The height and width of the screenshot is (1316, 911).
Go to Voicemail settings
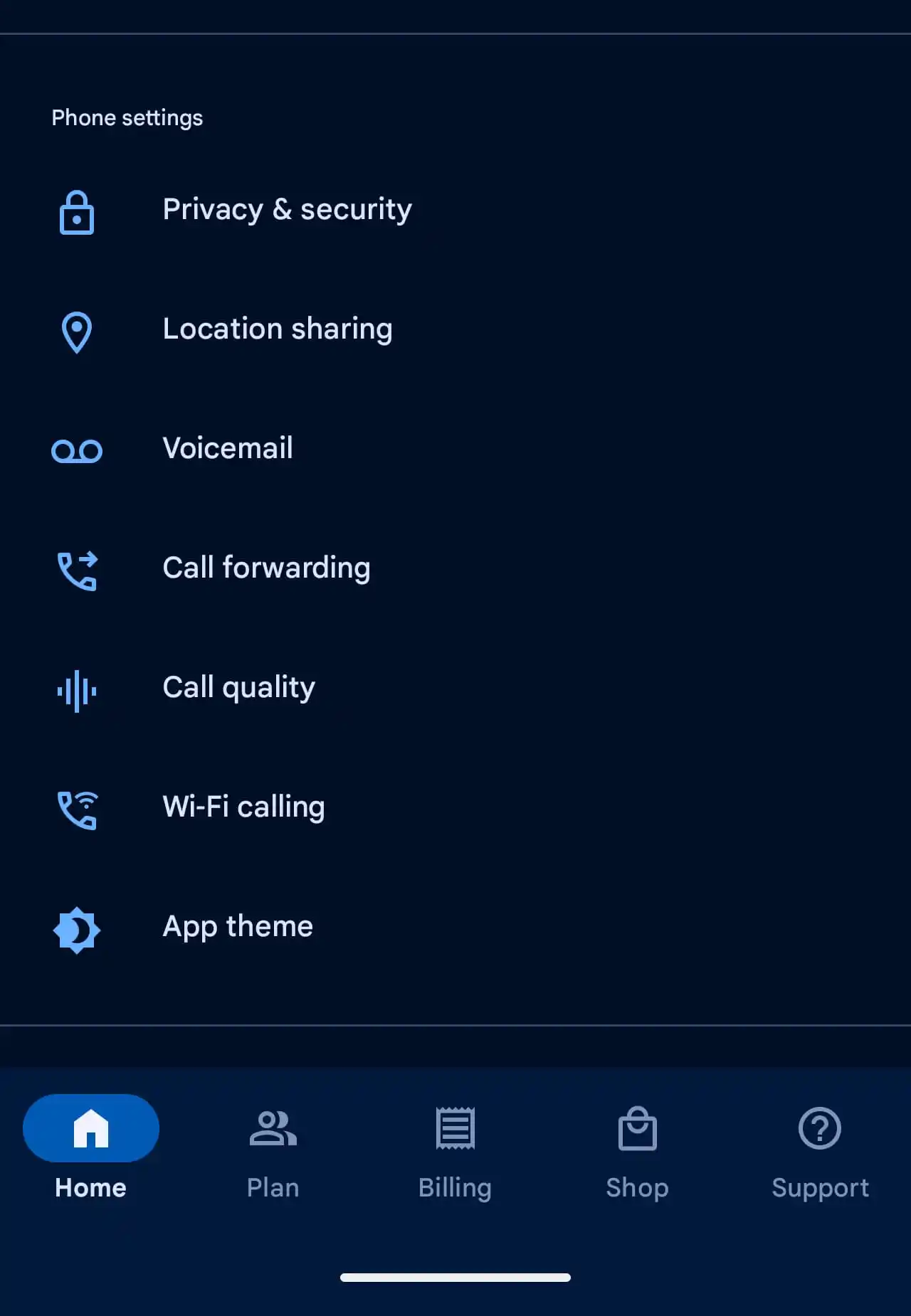tap(228, 450)
